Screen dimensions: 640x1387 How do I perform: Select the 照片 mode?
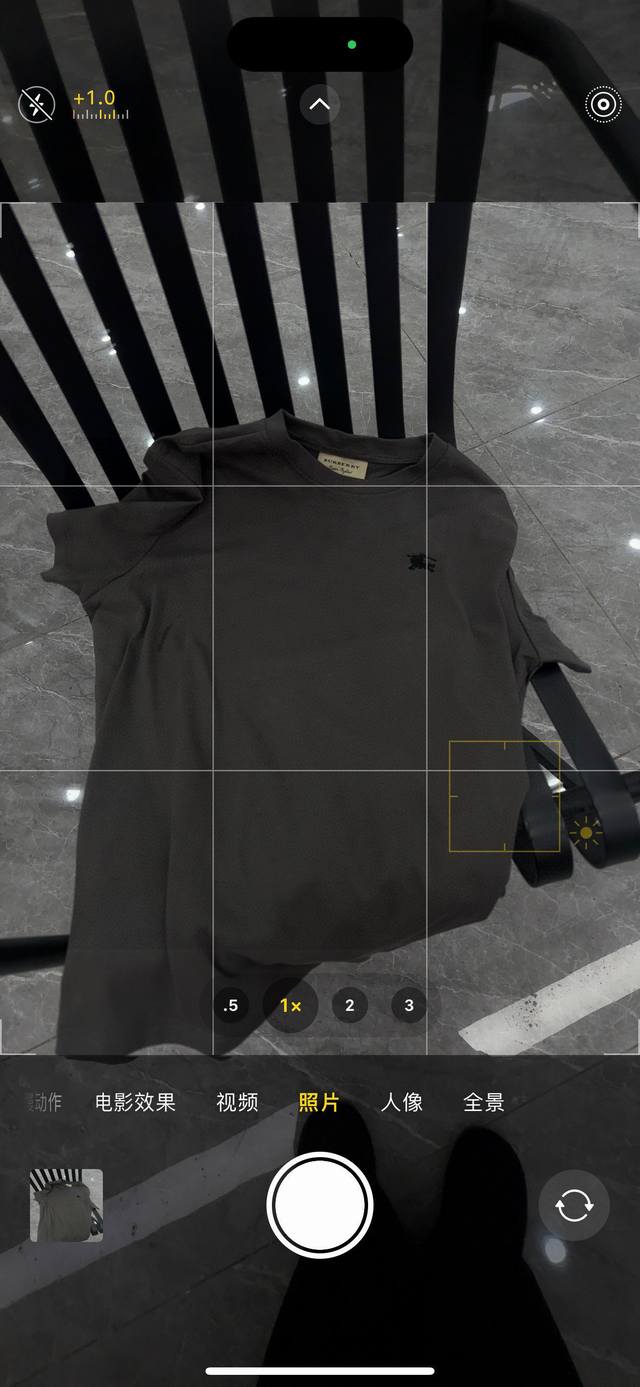coord(319,1102)
